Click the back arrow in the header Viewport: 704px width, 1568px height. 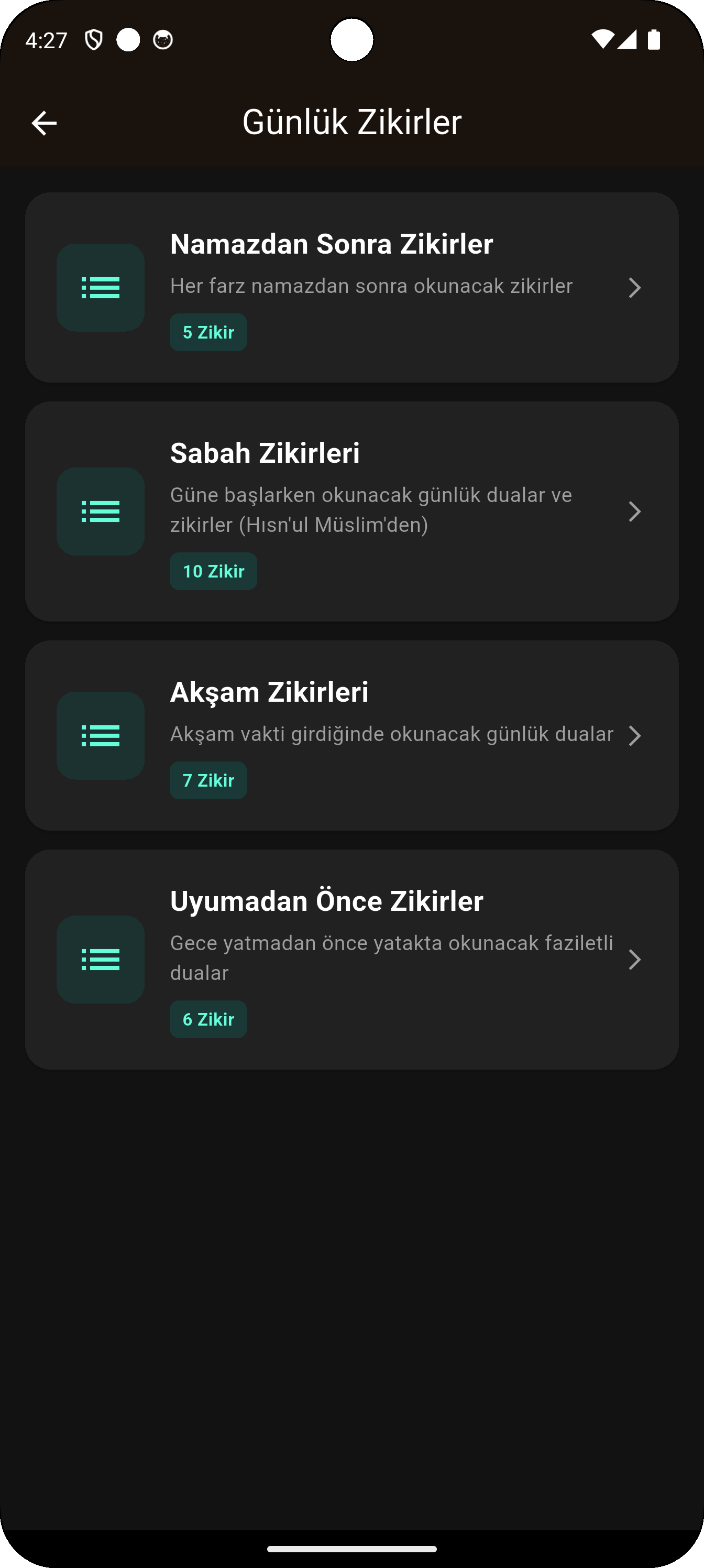click(x=44, y=123)
